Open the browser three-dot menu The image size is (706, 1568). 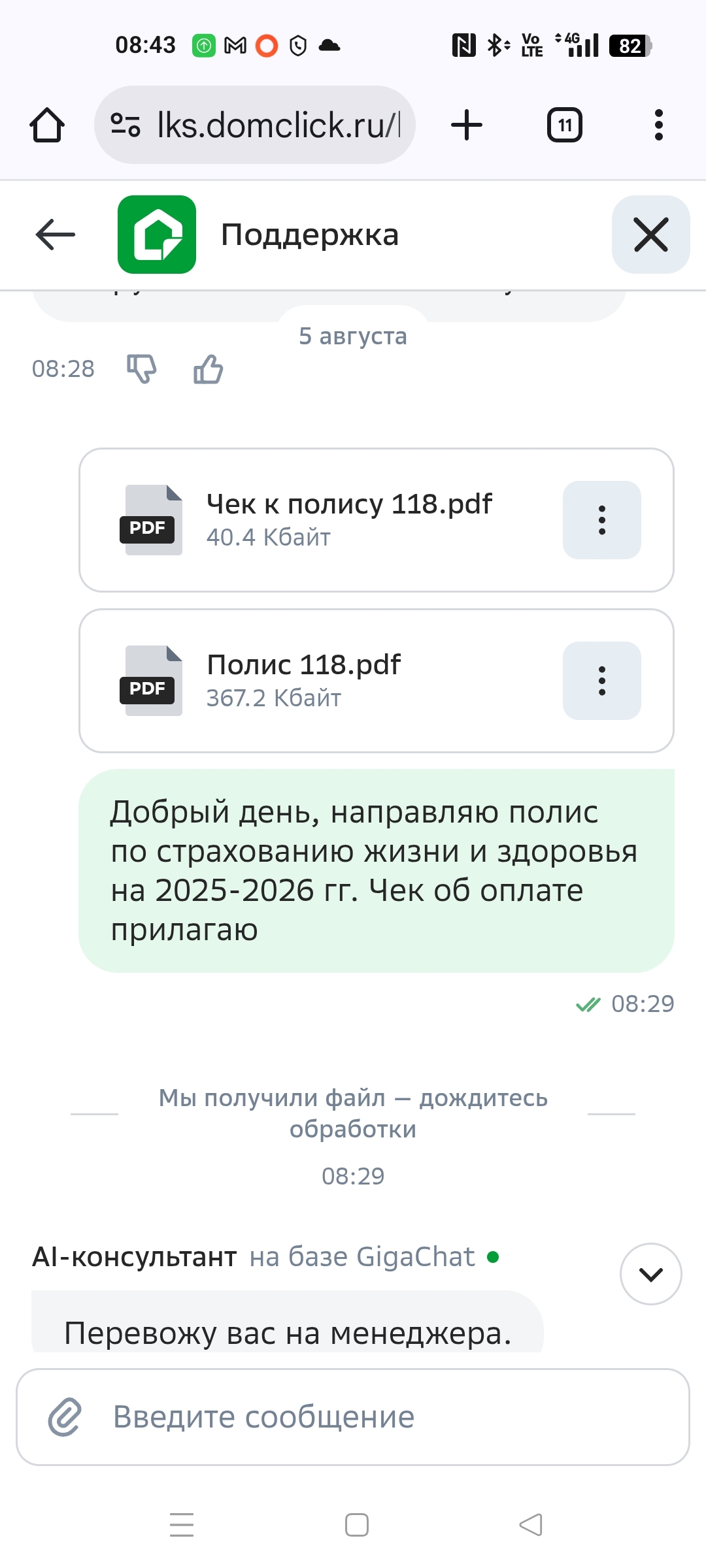[658, 125]
